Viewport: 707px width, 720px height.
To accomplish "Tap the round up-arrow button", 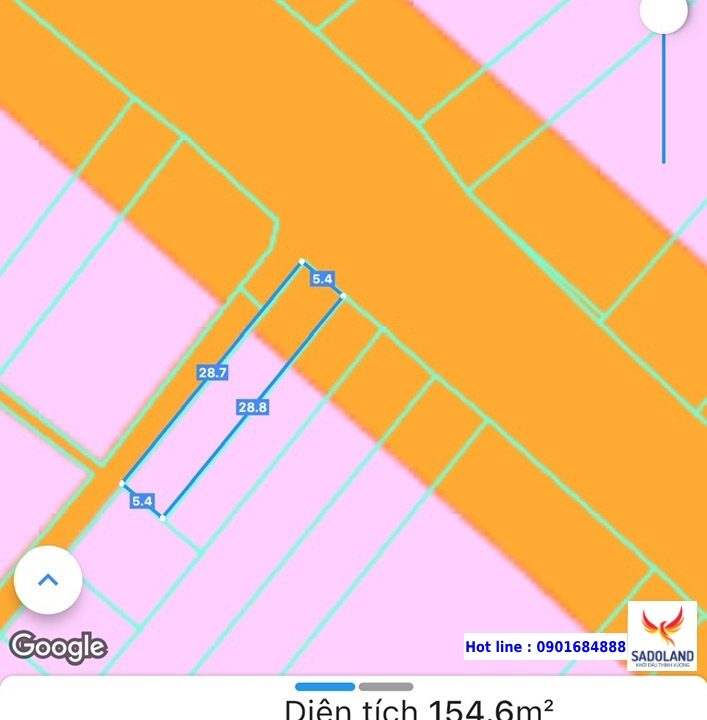I will click(48, 580).
